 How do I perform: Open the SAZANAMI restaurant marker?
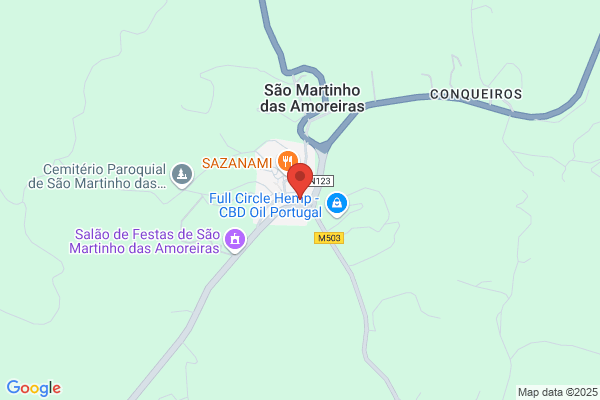point(287,161)
